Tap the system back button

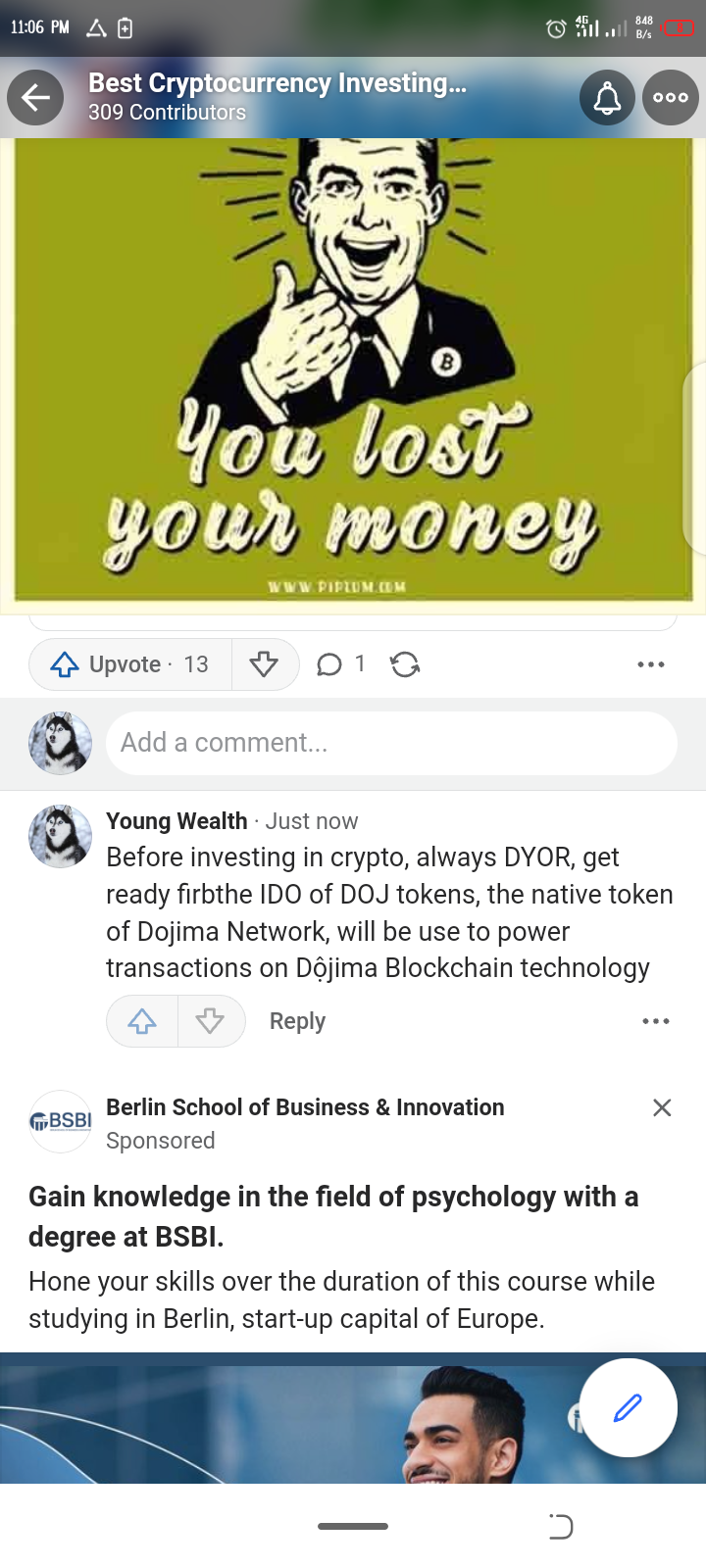coord(561,1526)
